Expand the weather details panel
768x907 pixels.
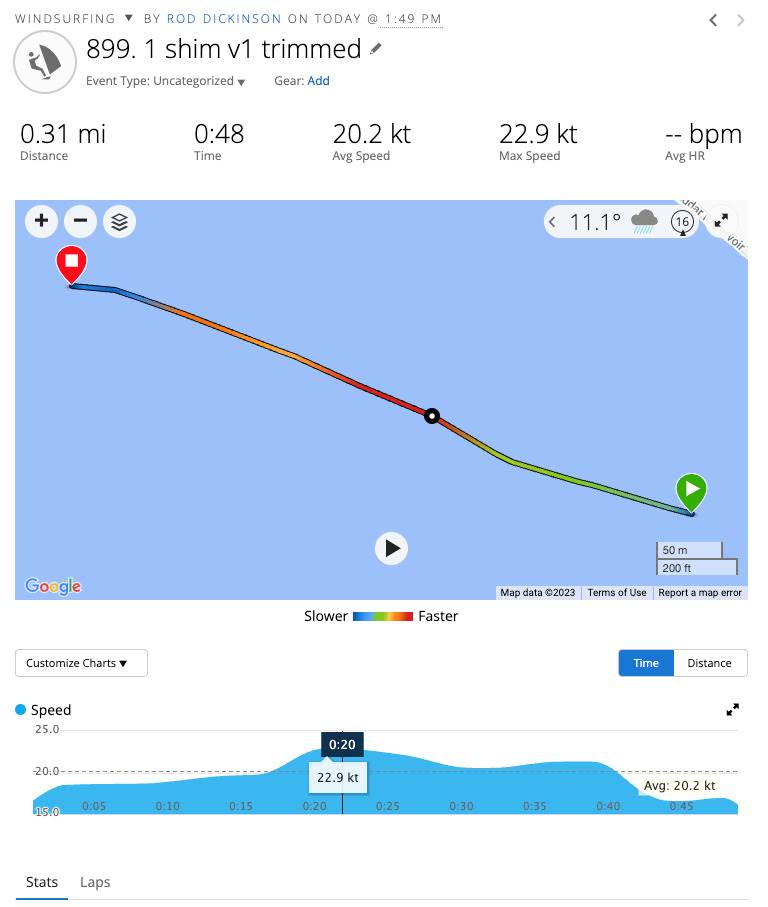553,221
